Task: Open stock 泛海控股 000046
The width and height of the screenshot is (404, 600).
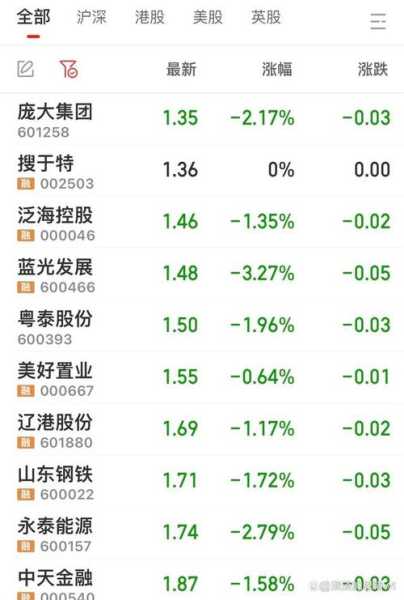Action: 202,222
